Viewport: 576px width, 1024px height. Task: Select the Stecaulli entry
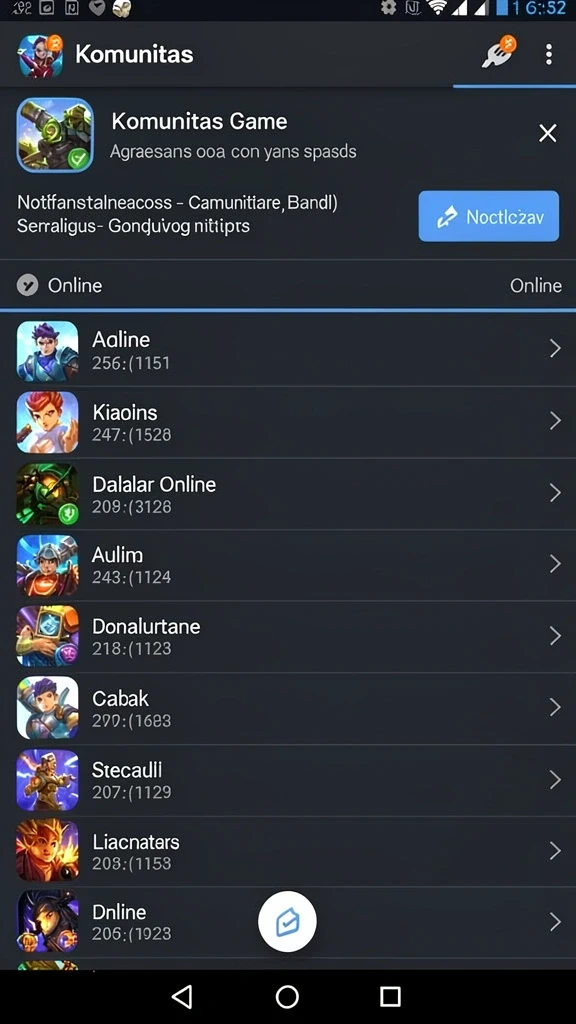pyautogui.click(x=288, y=780)
